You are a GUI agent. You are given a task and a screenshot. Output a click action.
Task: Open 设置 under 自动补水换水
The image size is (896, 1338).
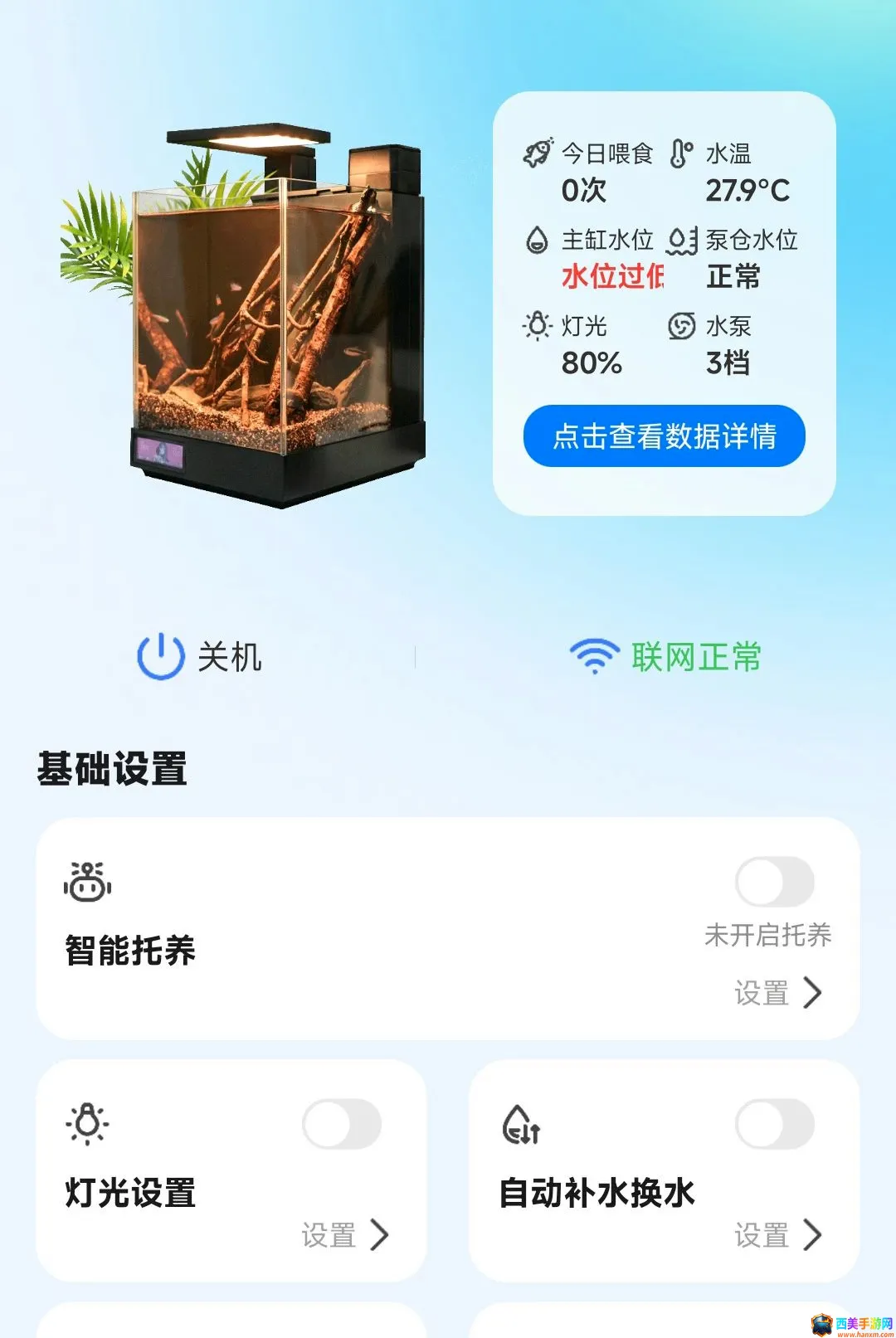(x=777, y=1235)
